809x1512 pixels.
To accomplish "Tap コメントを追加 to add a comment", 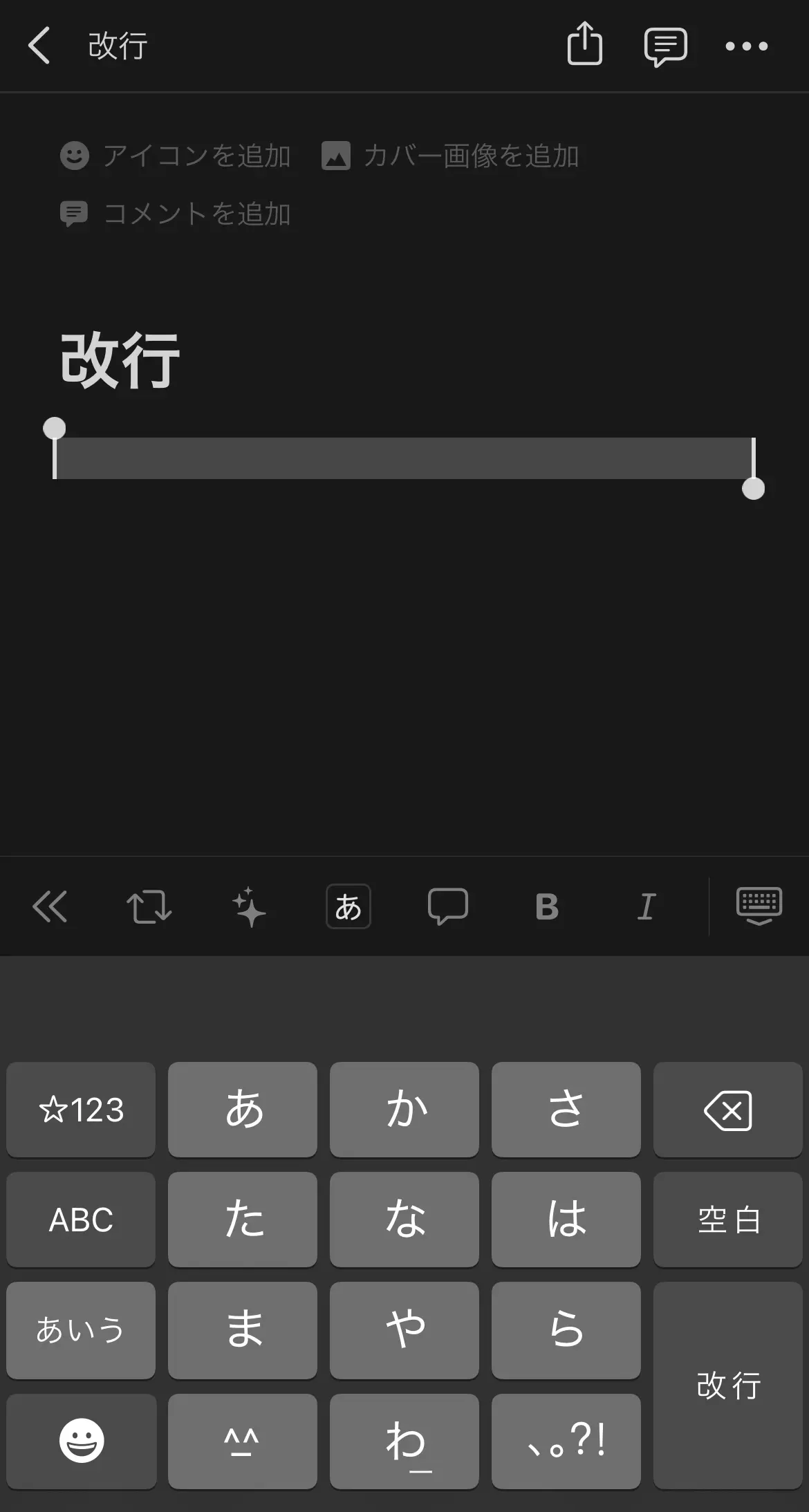I will [x=175, y=214].
